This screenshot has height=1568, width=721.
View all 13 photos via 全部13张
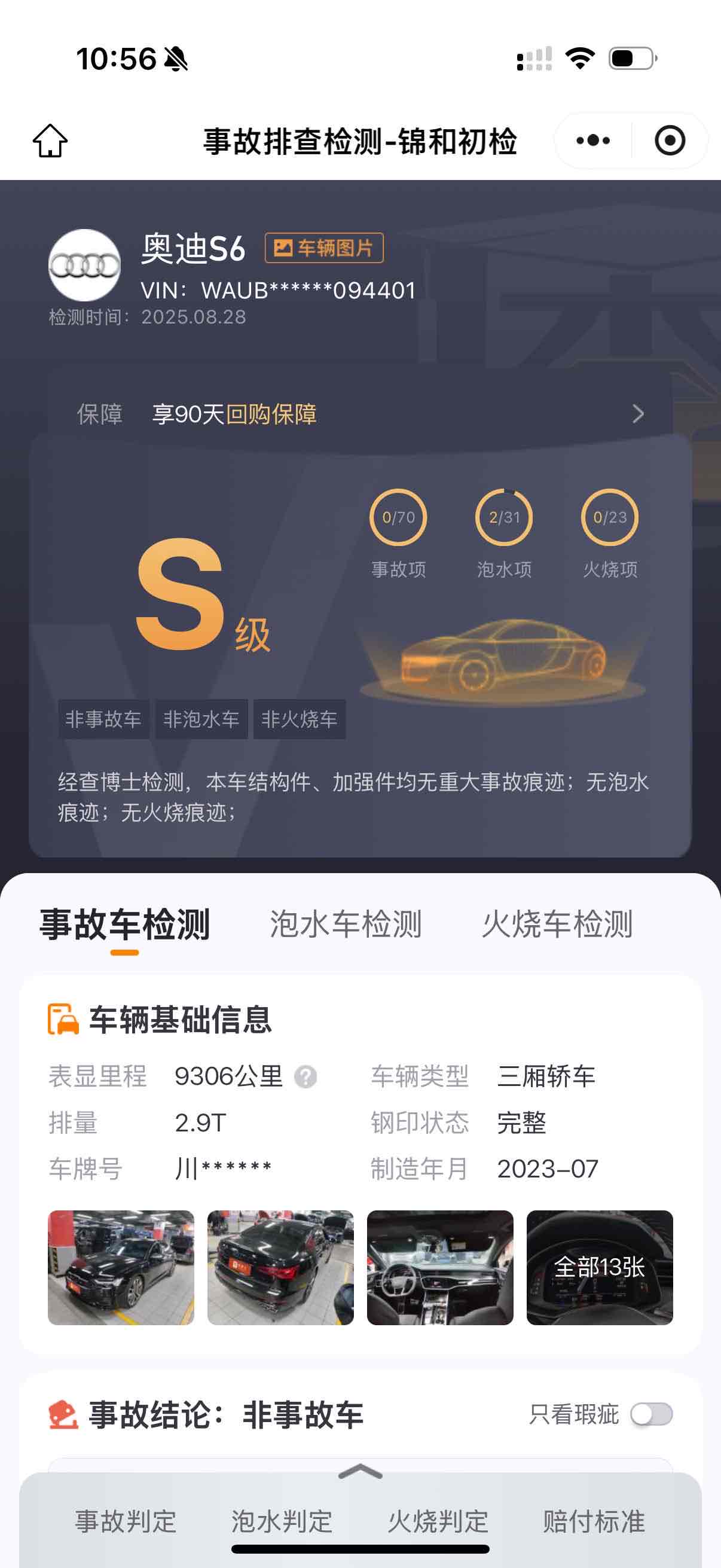point(599,1267)
